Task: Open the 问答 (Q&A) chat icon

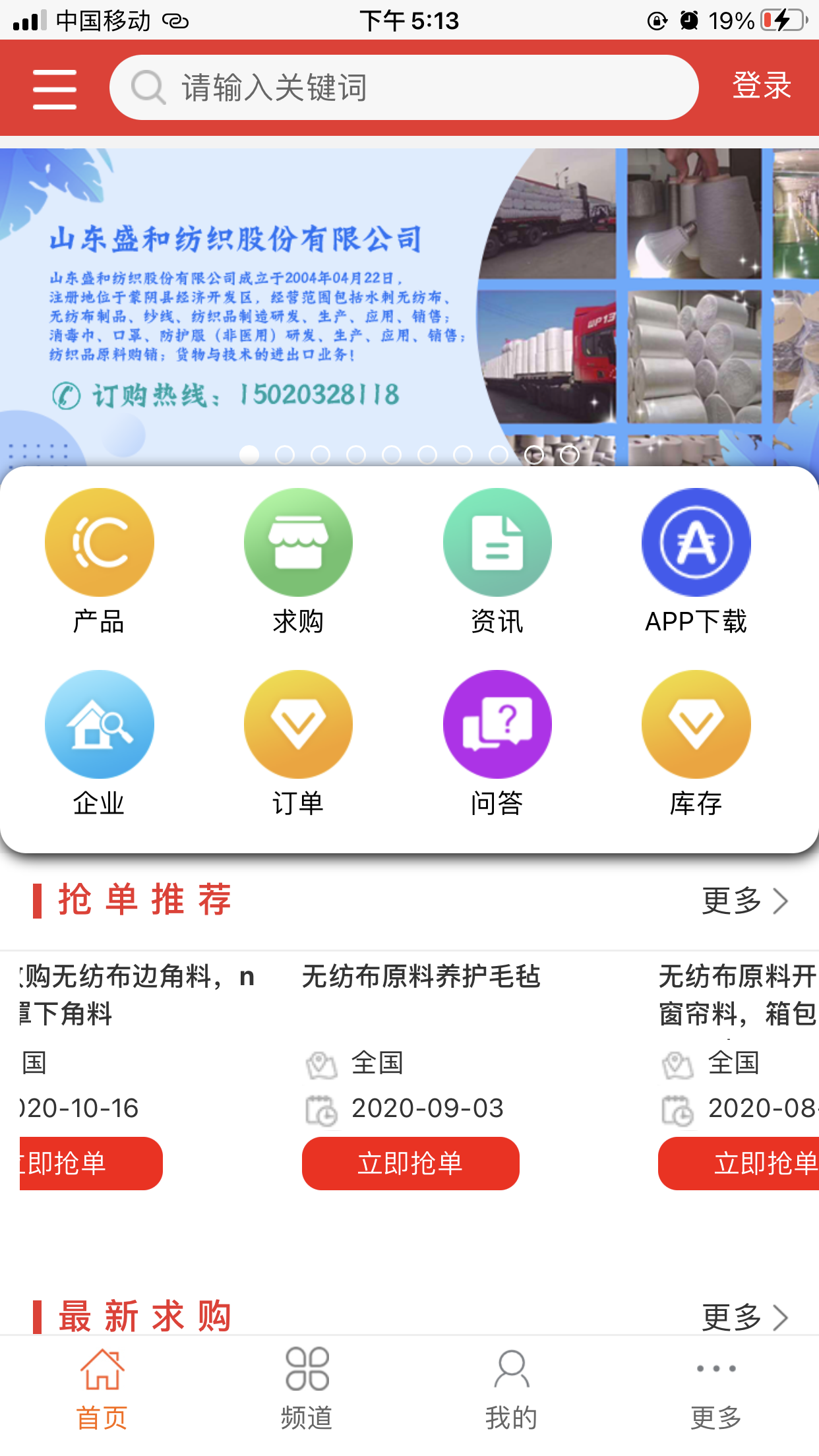Action: [x=497, y=723]
